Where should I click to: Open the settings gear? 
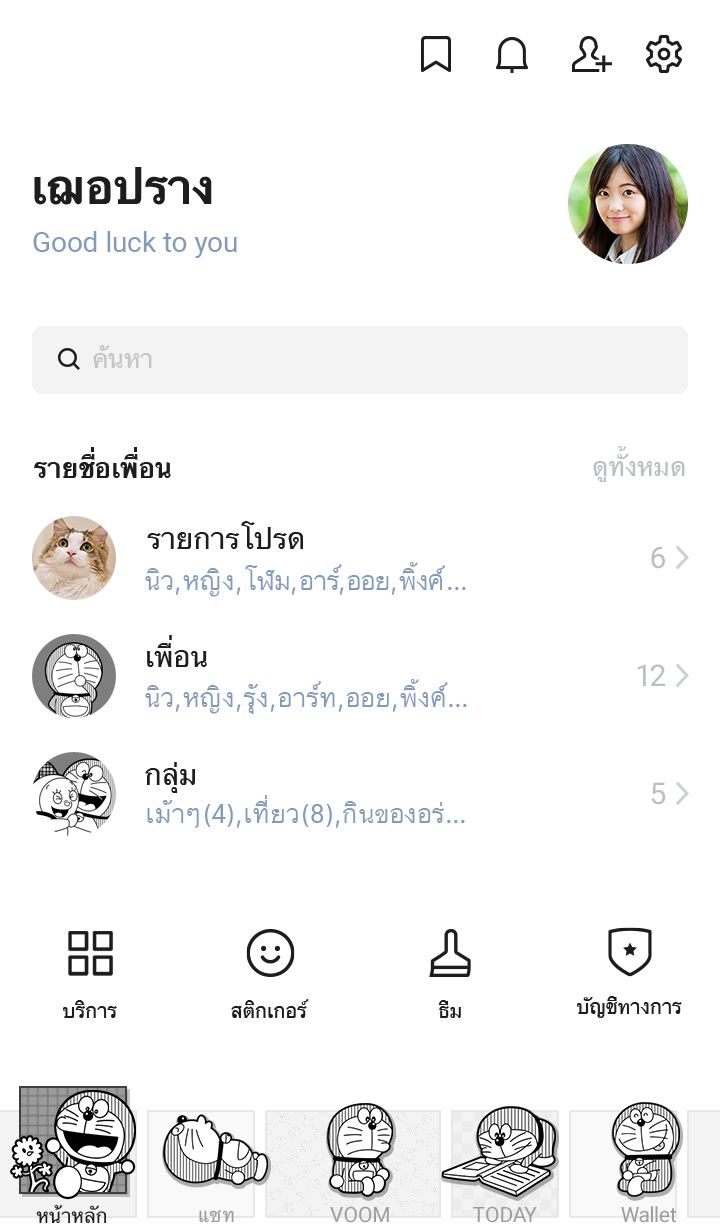click(664, 55)
